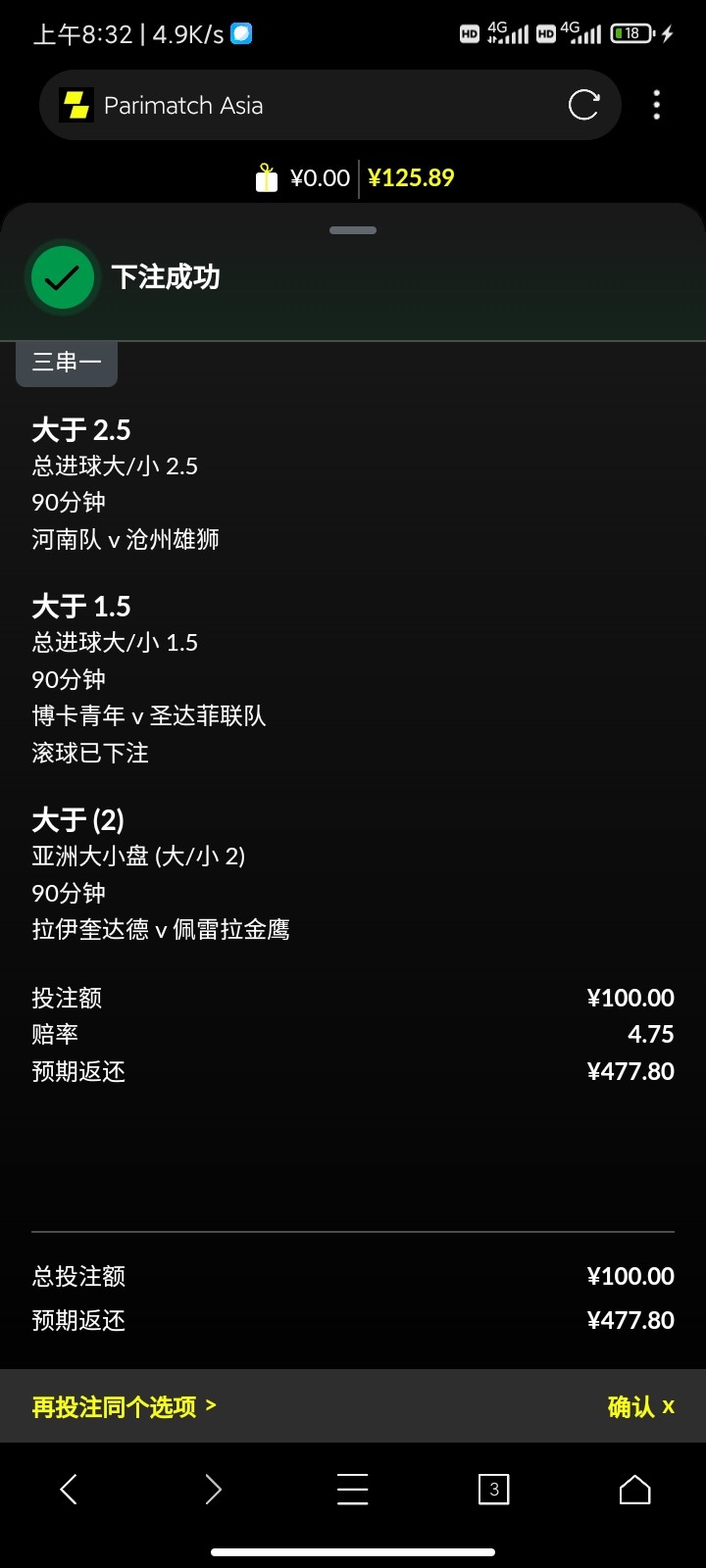Tap the gift/bonus icon near the balance
706x1568 pixels.
click(267, 177)
